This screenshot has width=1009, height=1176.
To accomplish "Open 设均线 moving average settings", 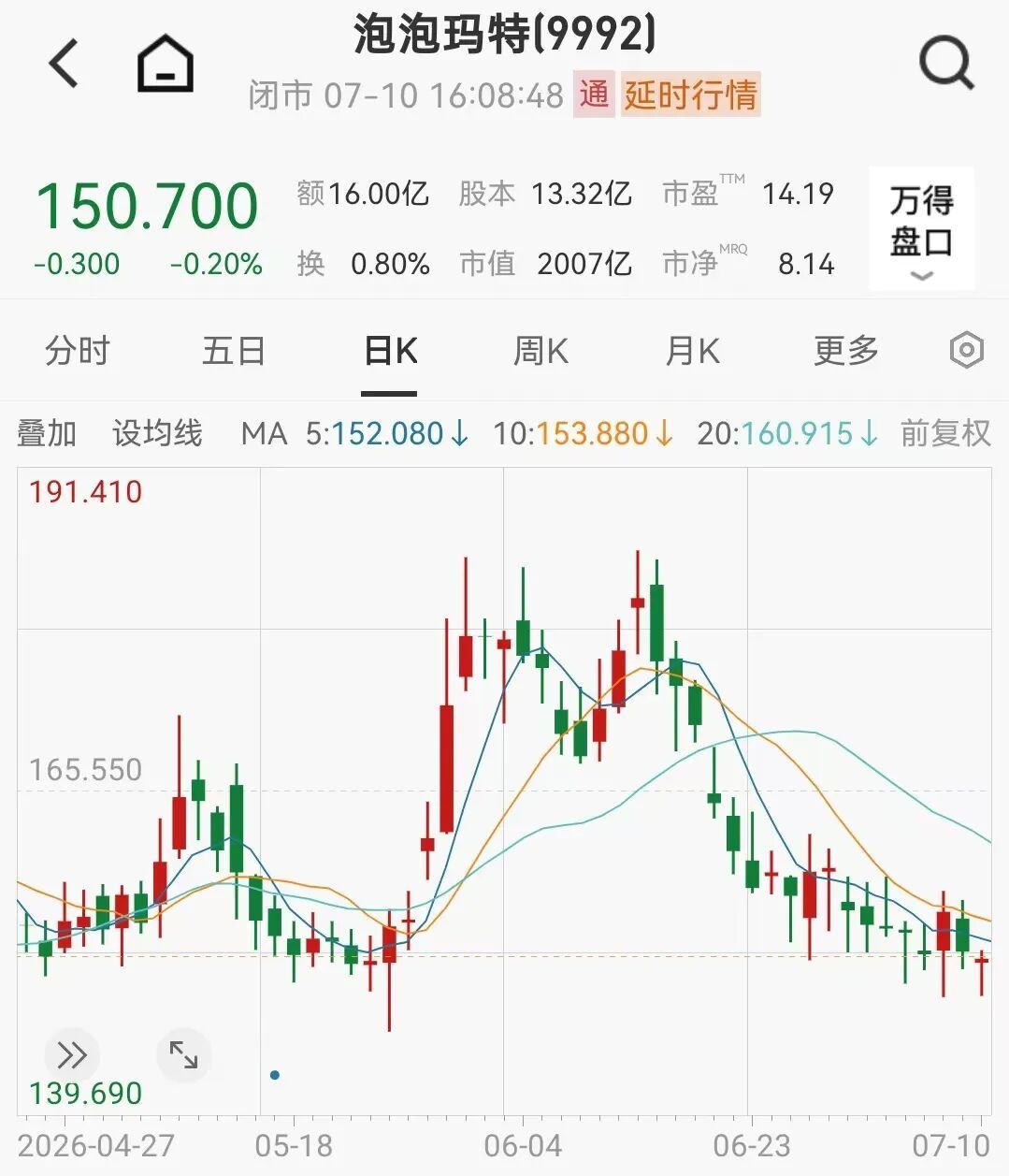I will (x=157, y=433).
